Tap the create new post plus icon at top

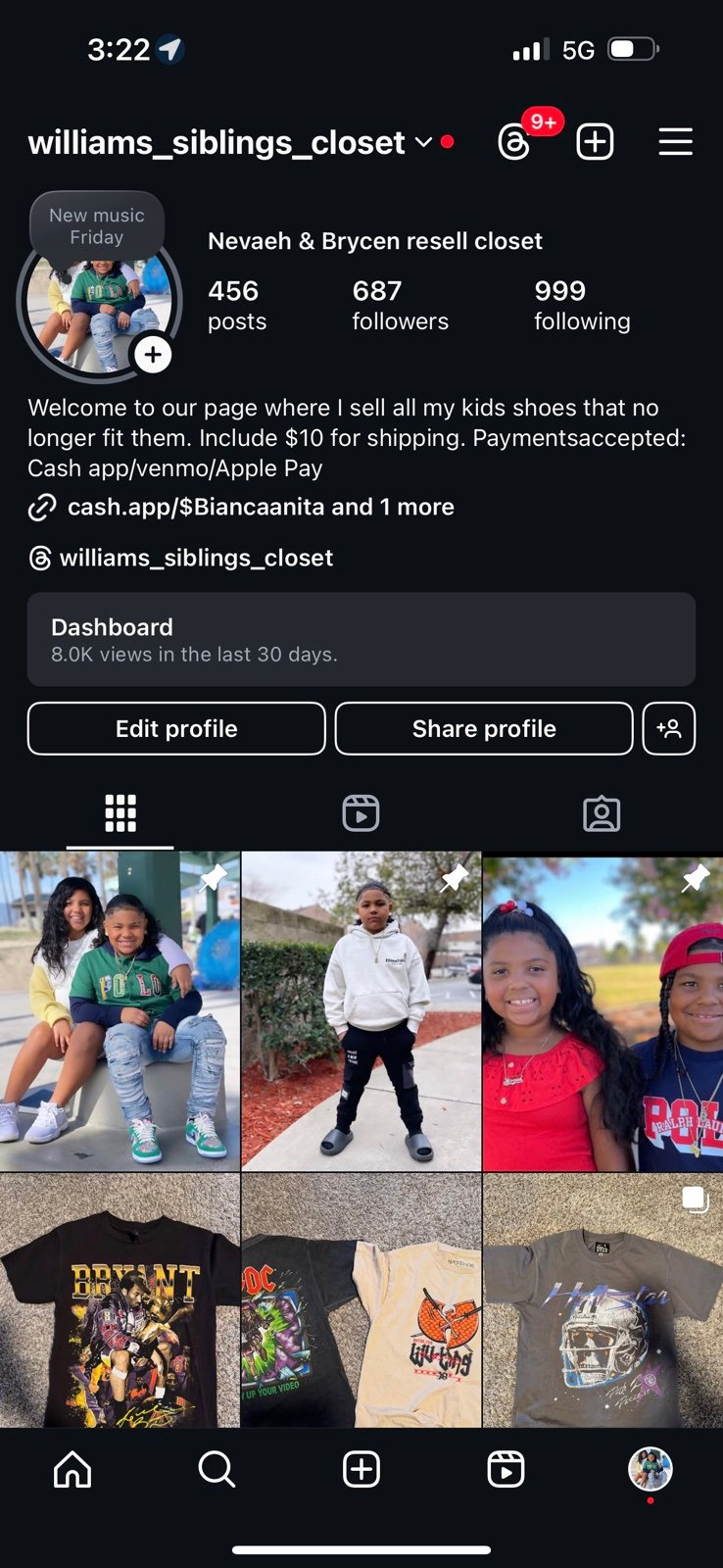coord(595,142)
